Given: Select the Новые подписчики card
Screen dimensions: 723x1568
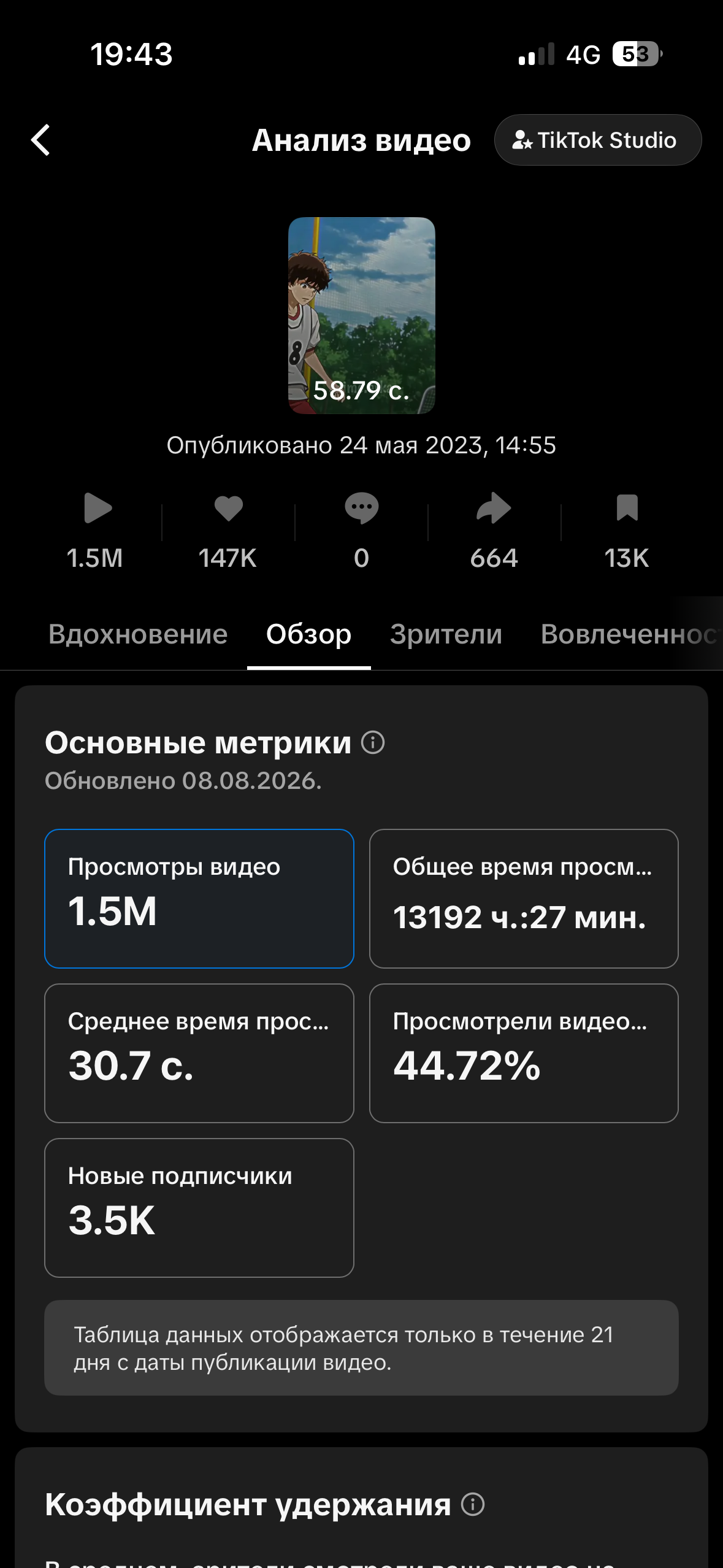Looking at the screenshot, I should (199, 1208).
